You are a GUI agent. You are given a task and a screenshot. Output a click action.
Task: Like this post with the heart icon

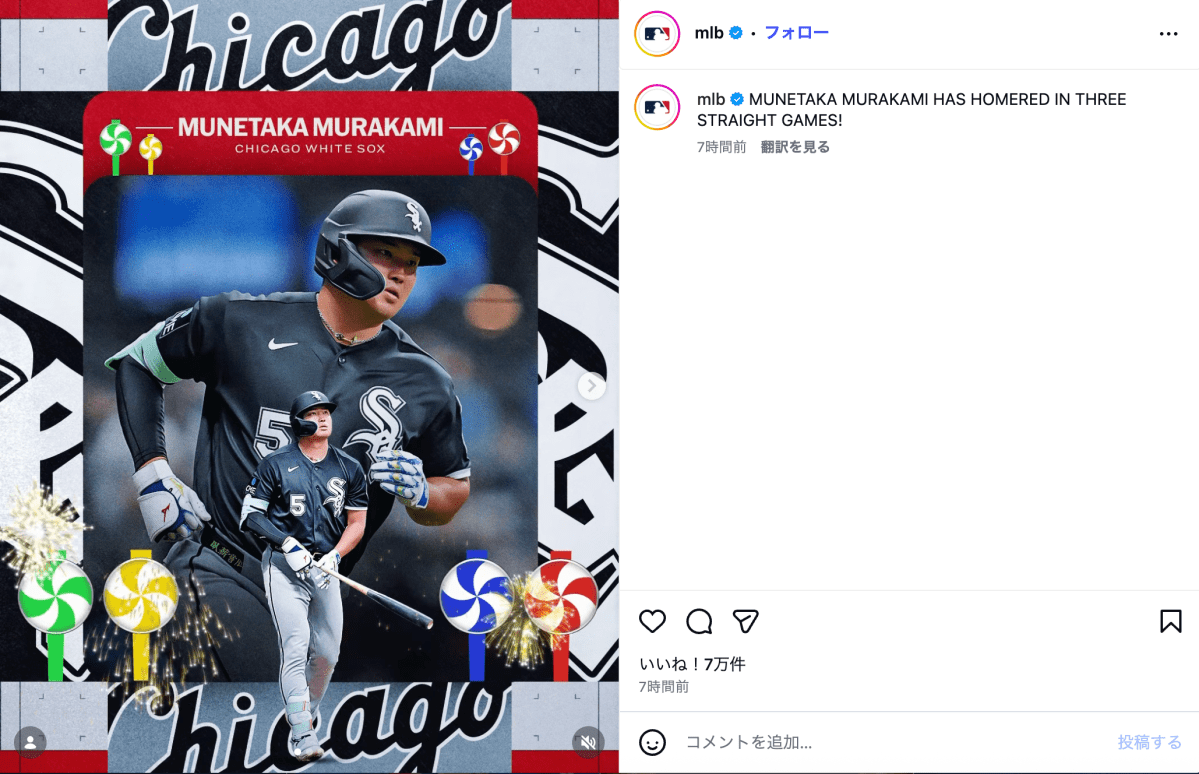[652, 621]
